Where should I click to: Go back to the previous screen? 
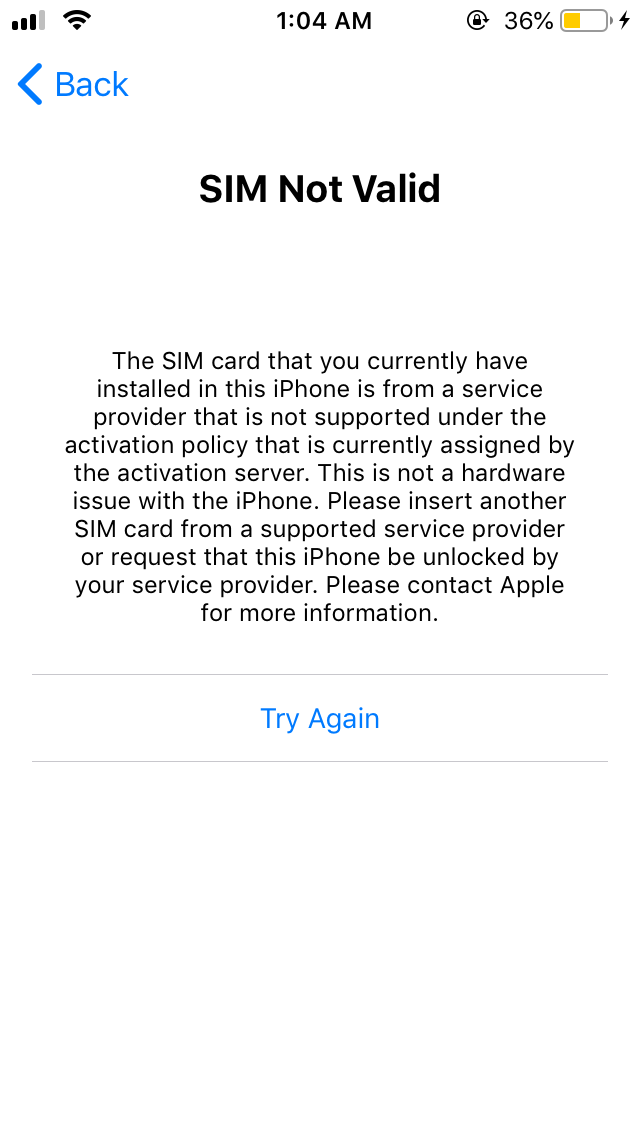73,85
